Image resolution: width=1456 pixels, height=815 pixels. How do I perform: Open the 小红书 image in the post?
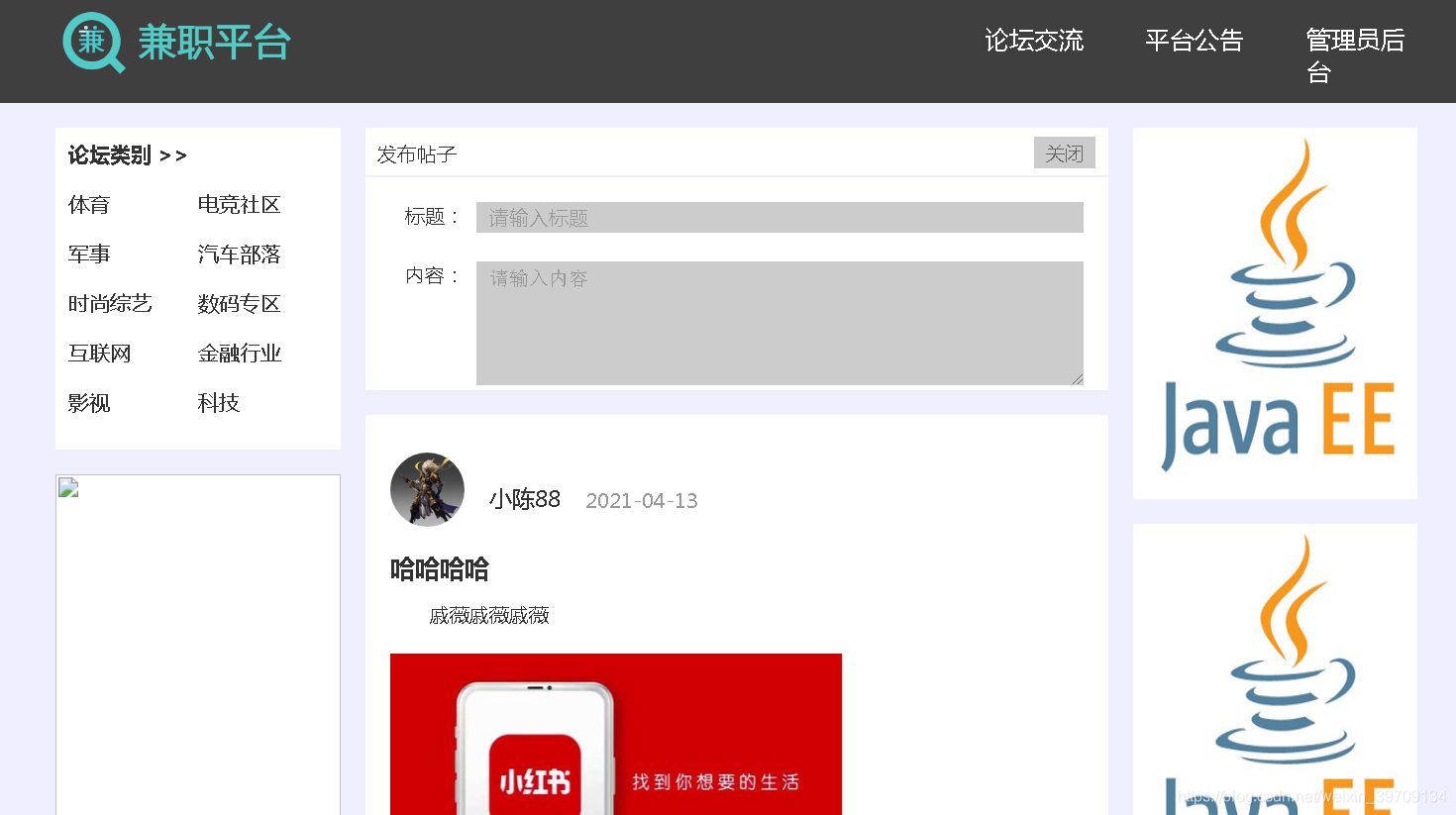(615, 735)
